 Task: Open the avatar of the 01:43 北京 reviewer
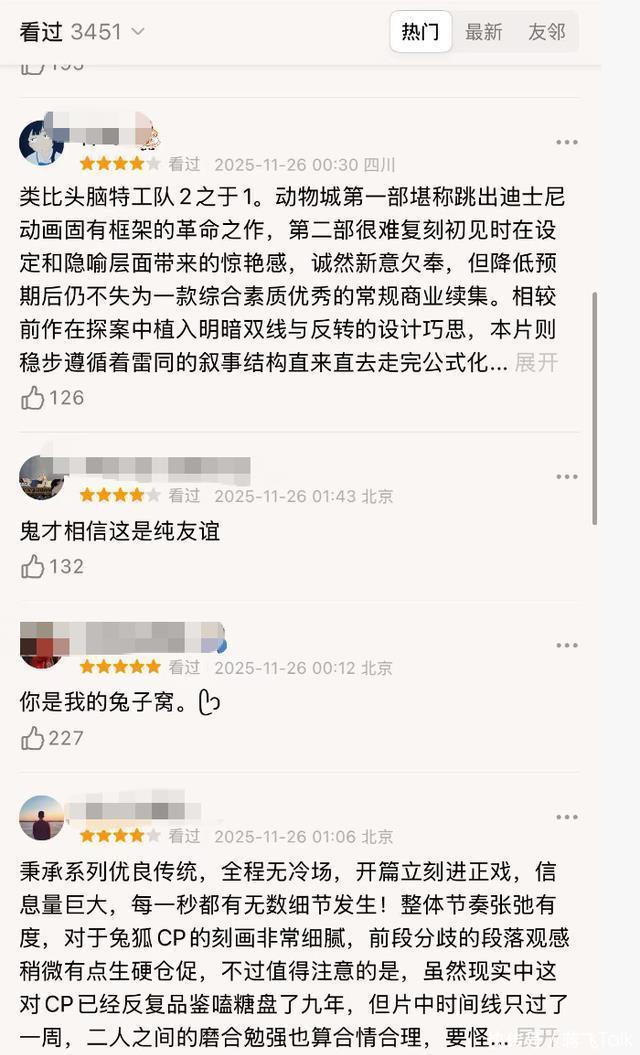click(x=41, y=477)
